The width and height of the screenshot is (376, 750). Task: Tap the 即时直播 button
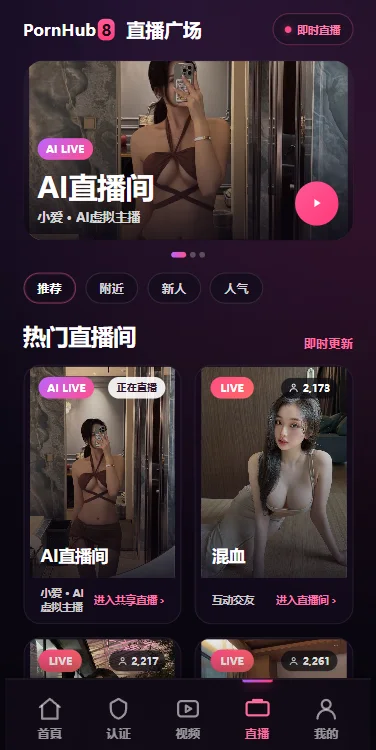(313, 30)
